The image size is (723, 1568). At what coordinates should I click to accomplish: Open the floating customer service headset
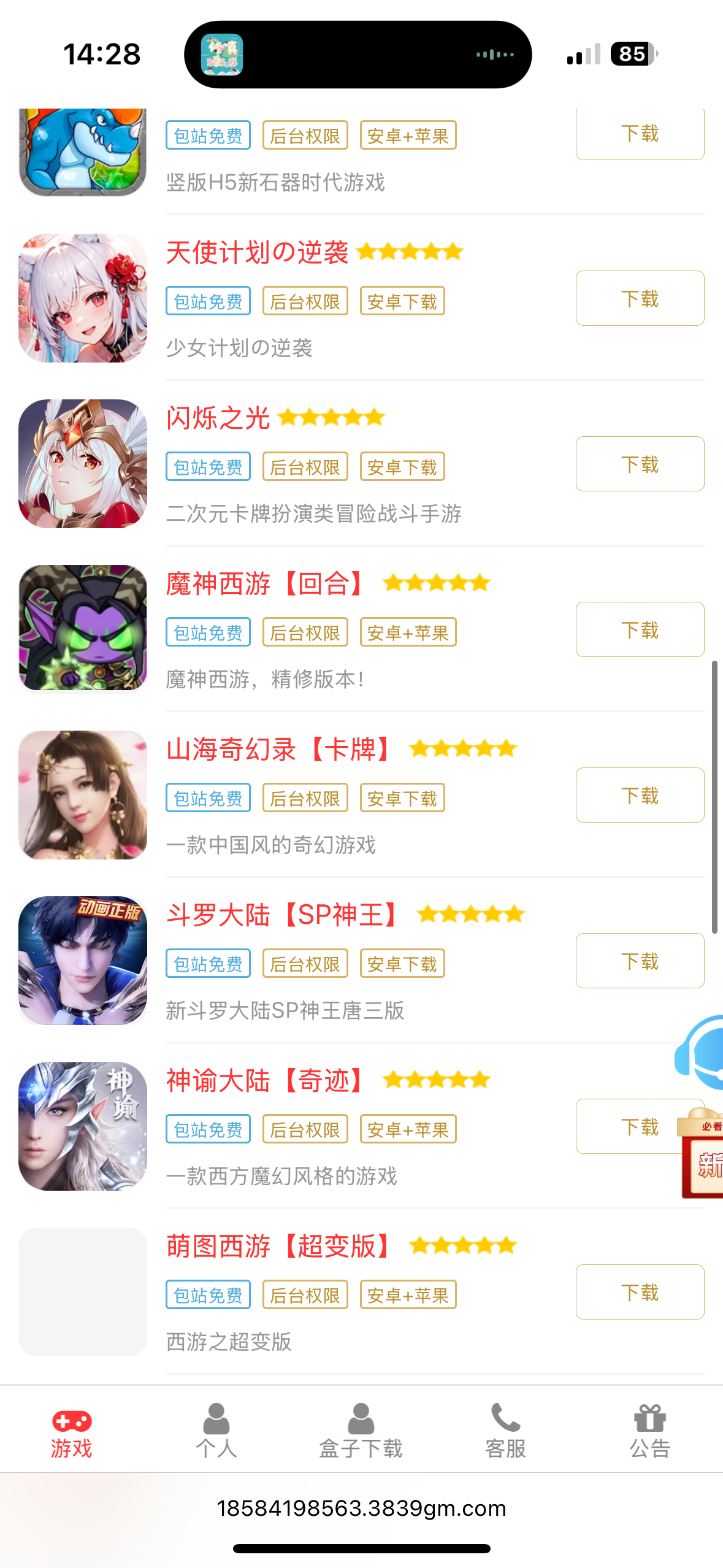point(702,1052)
